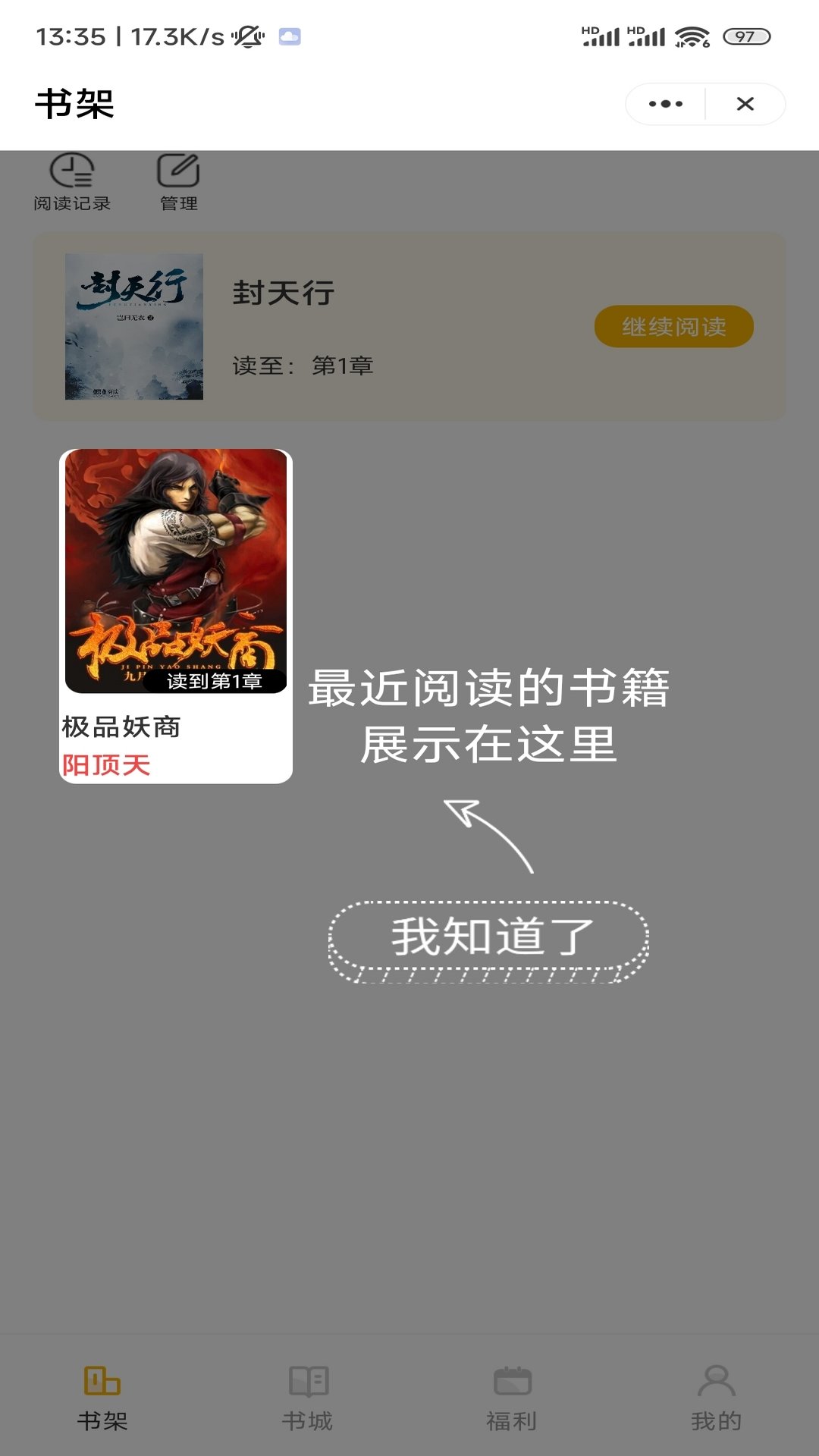Open the 封天行 book cover
This screenshot has width=819, height=1456.
134,327
